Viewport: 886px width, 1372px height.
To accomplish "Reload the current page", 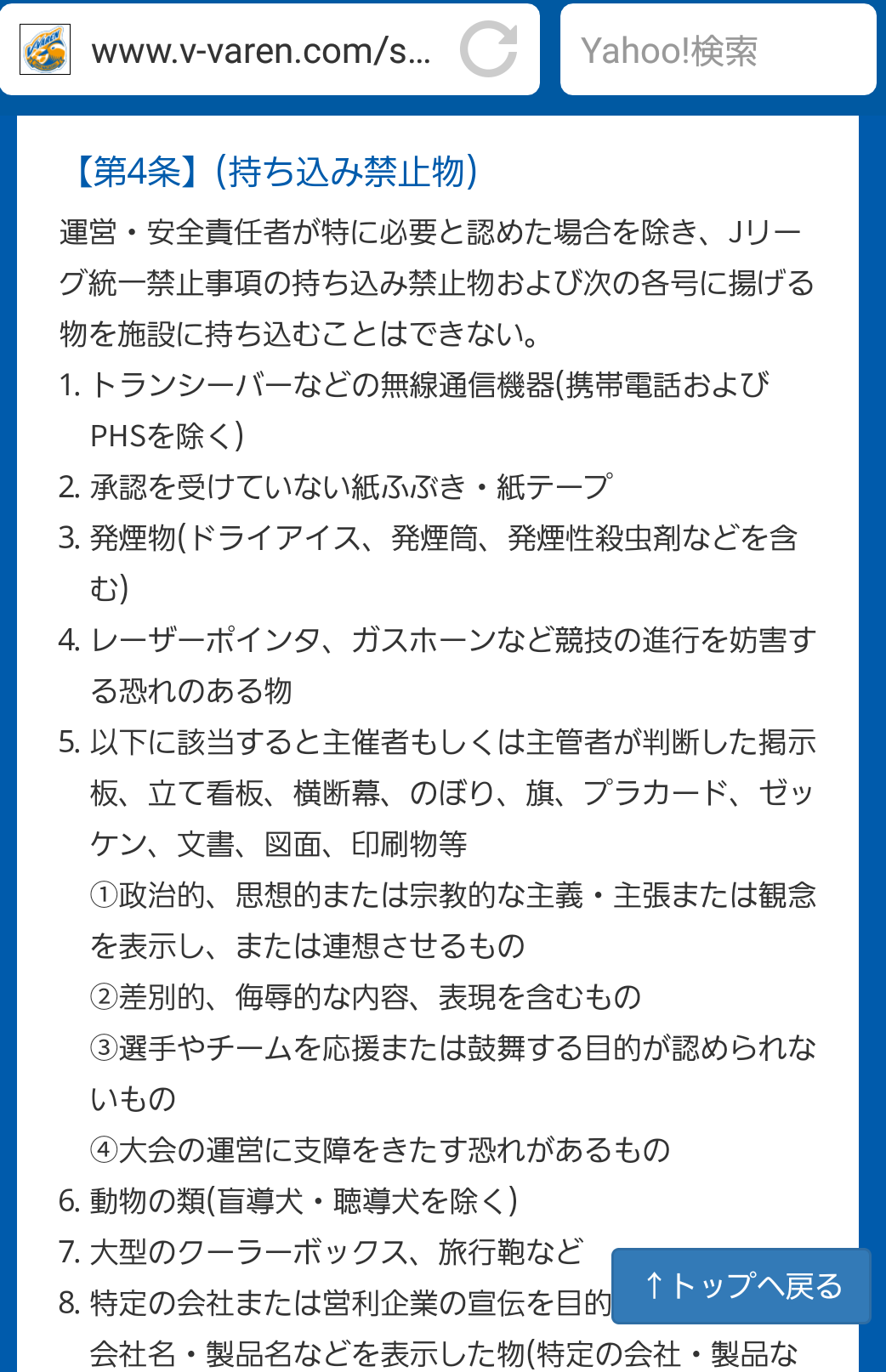I will point(489,50).
